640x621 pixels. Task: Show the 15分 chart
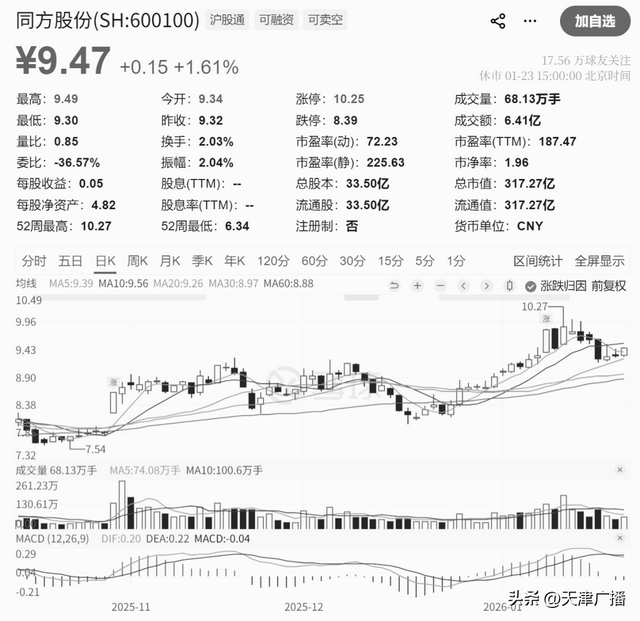[390, 261]
